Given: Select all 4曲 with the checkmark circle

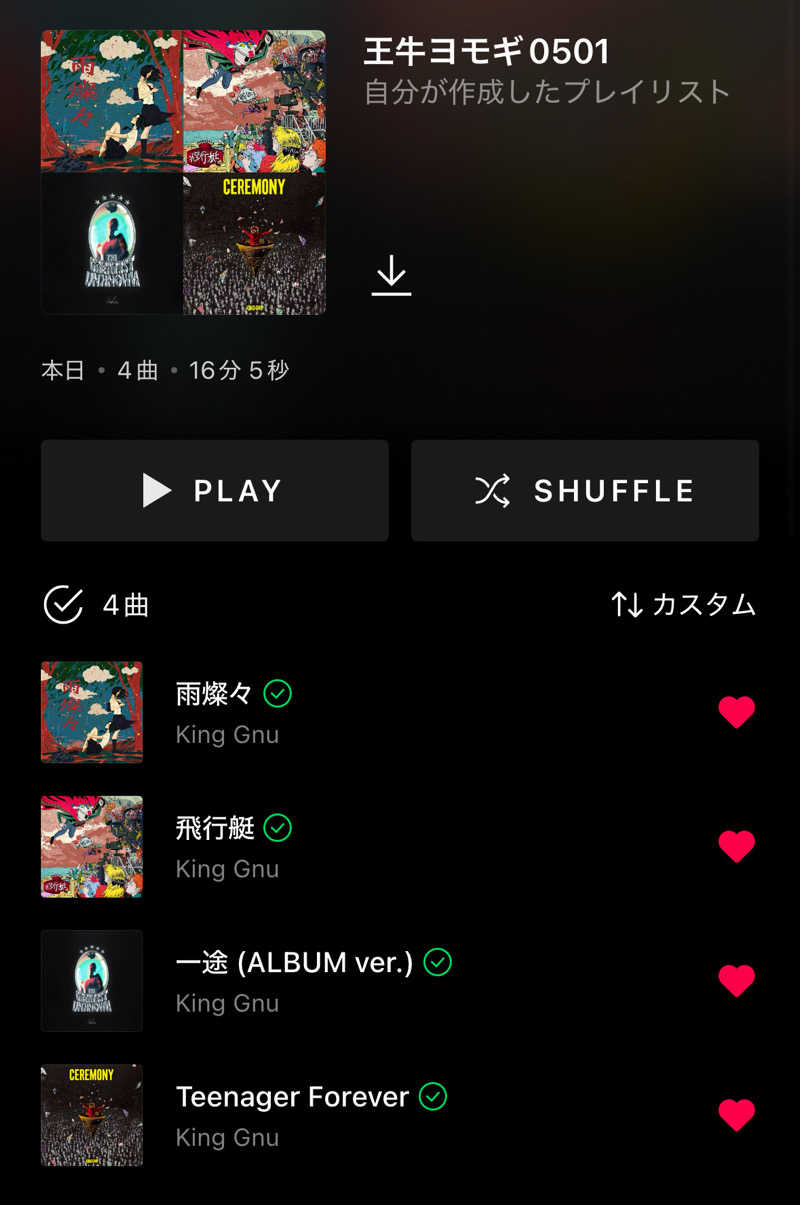Looking at the screenshot, I should tap(63, 605).
